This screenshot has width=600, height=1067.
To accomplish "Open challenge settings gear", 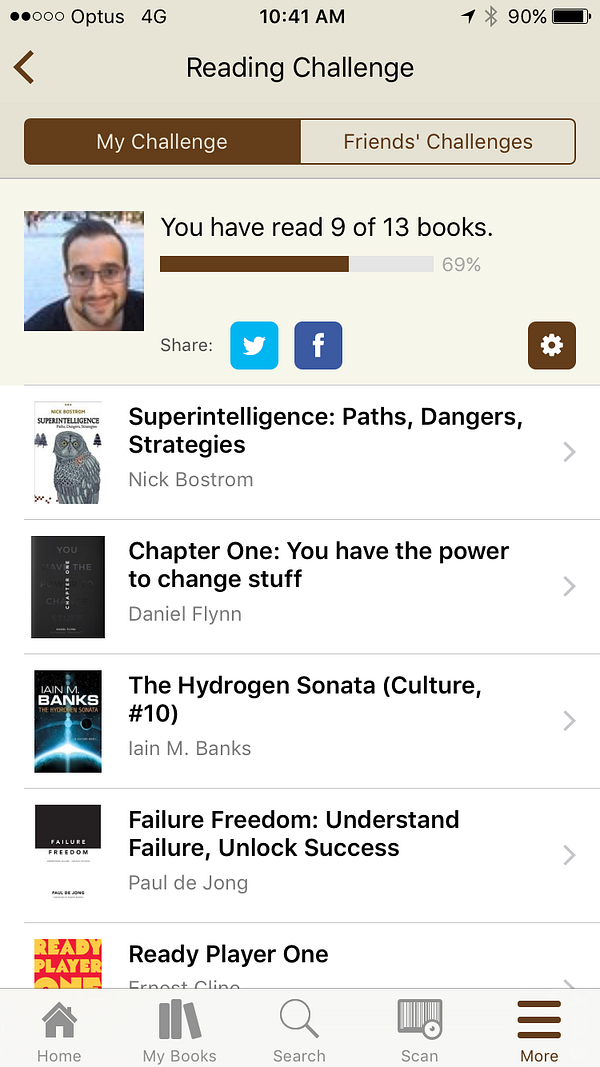I will (552, 346).
